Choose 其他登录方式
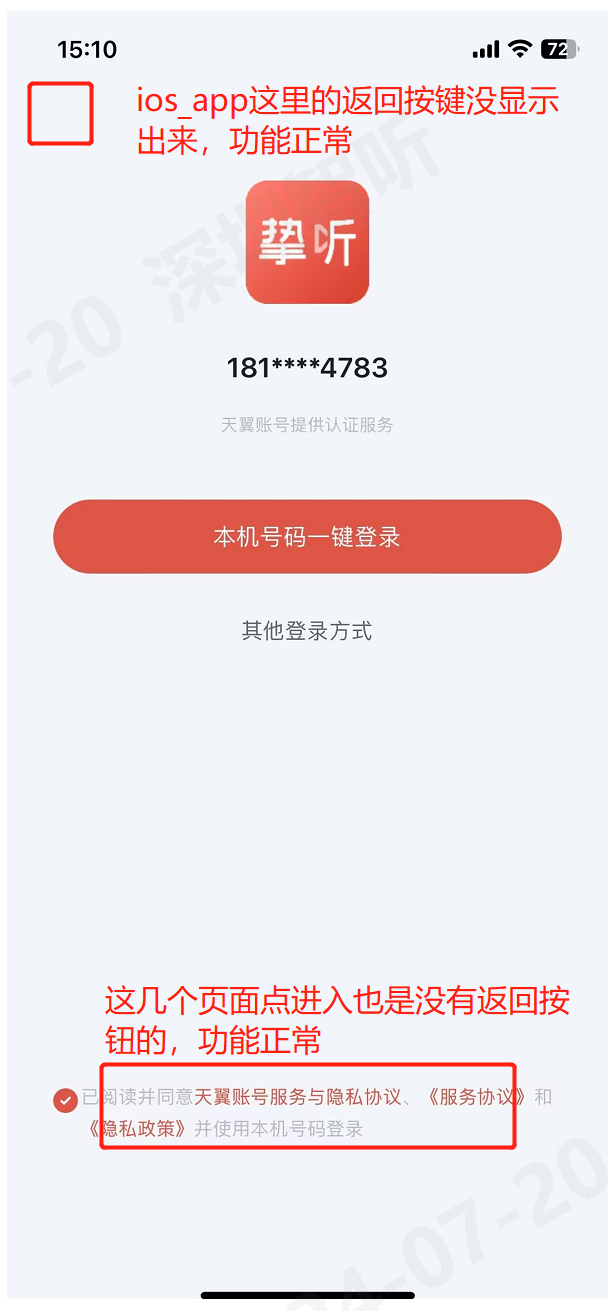Screen dimensions: 612x1311 [x=306, y=631]
